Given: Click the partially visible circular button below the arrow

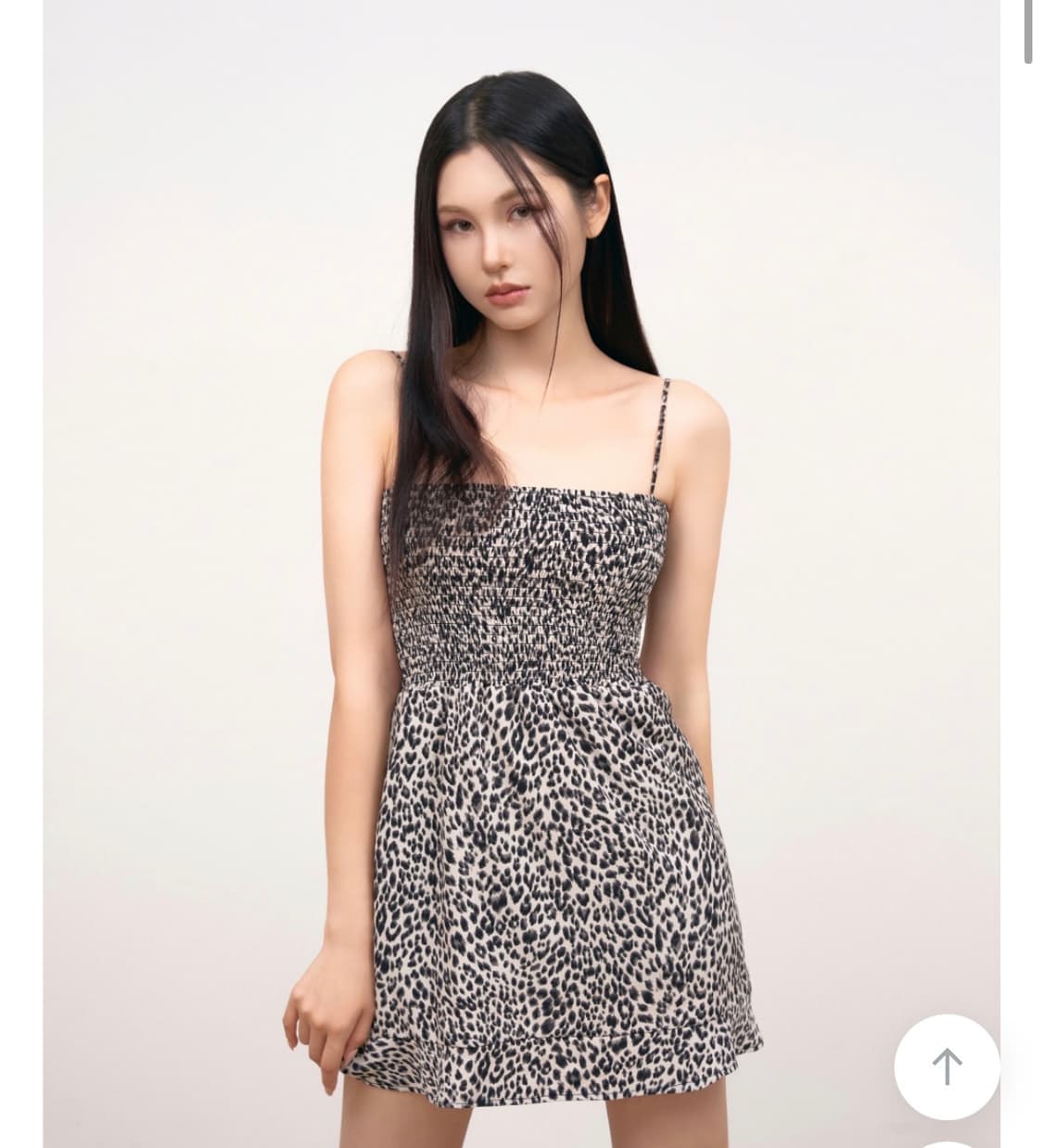Looking at the screenshot, I should [x=948, y=1142].
